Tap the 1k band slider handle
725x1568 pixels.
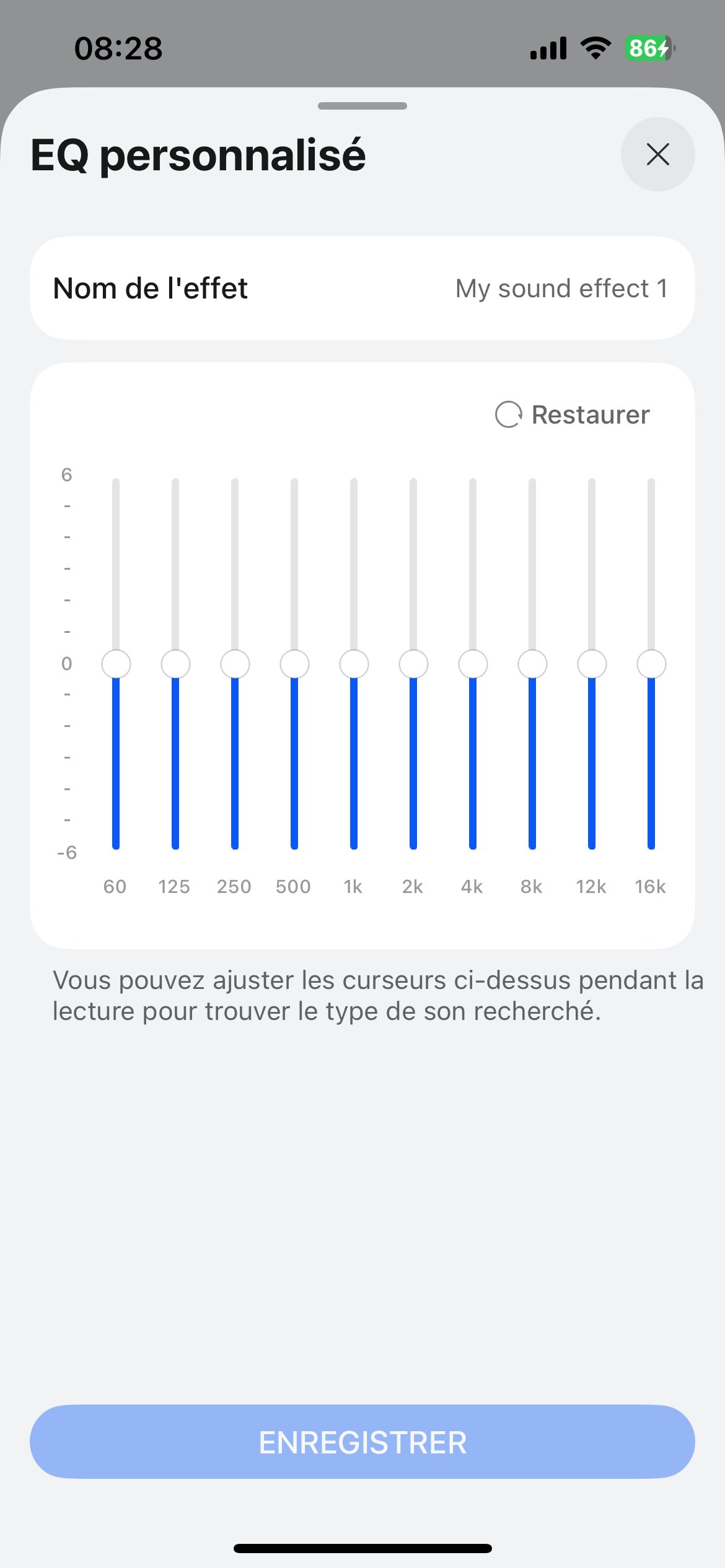coord(354,664)
